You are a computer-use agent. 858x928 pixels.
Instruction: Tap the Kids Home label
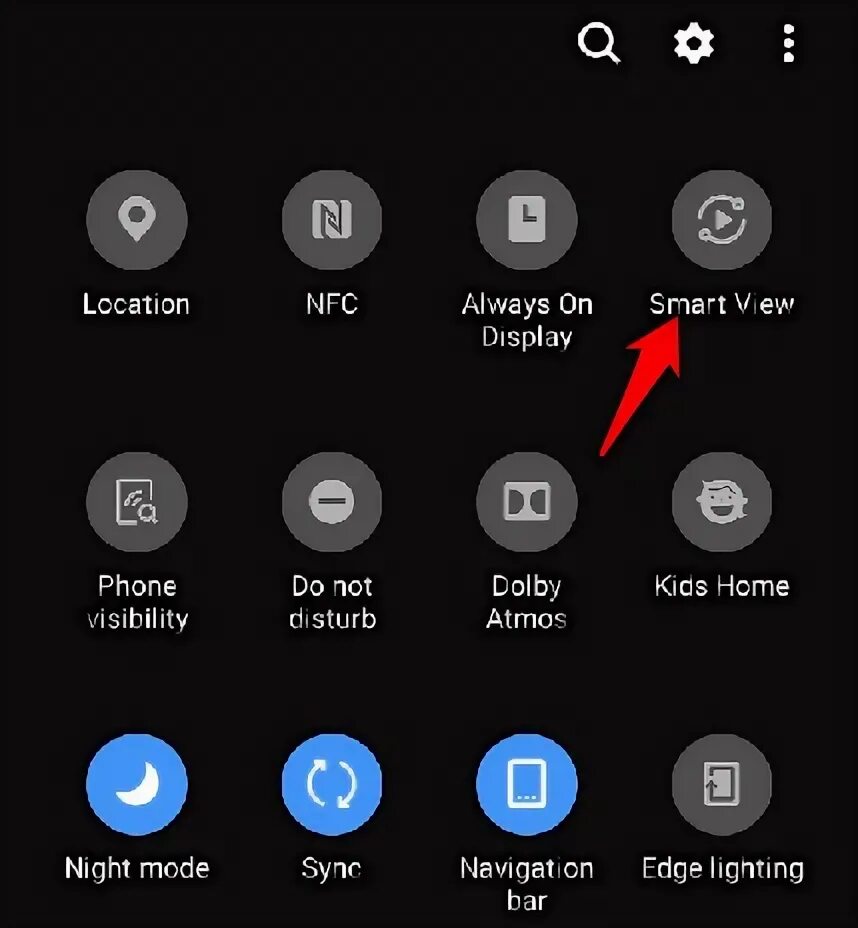[722, 586]
